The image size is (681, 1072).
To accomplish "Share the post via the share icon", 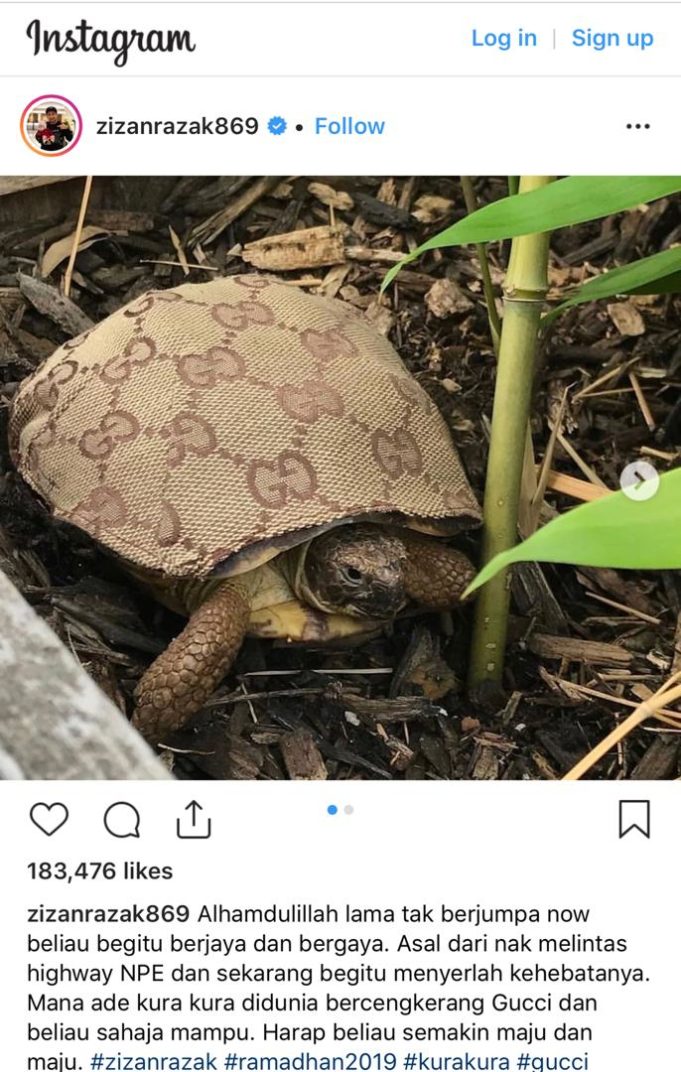I will point(194,819).
